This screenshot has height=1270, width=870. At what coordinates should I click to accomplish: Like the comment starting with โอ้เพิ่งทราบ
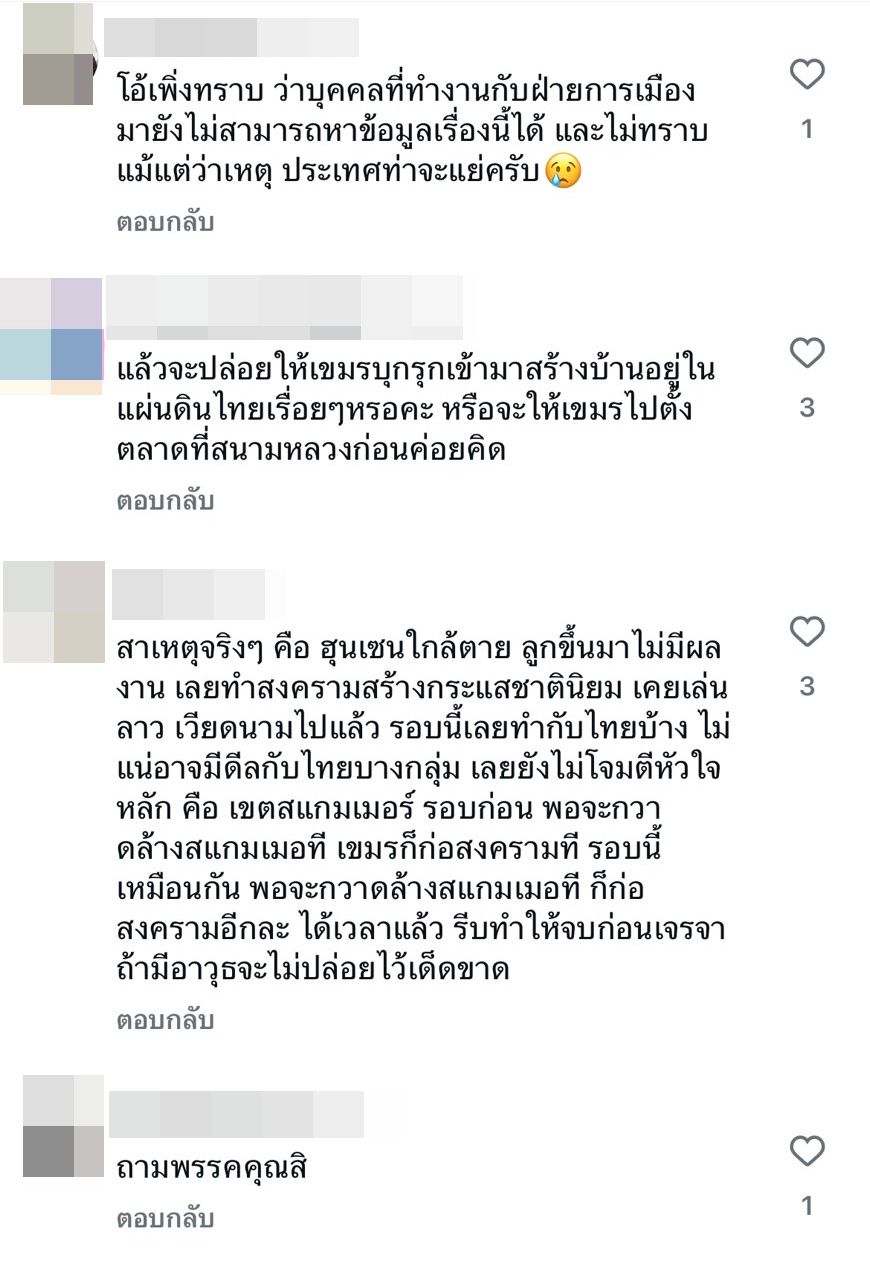click(807, 75)
